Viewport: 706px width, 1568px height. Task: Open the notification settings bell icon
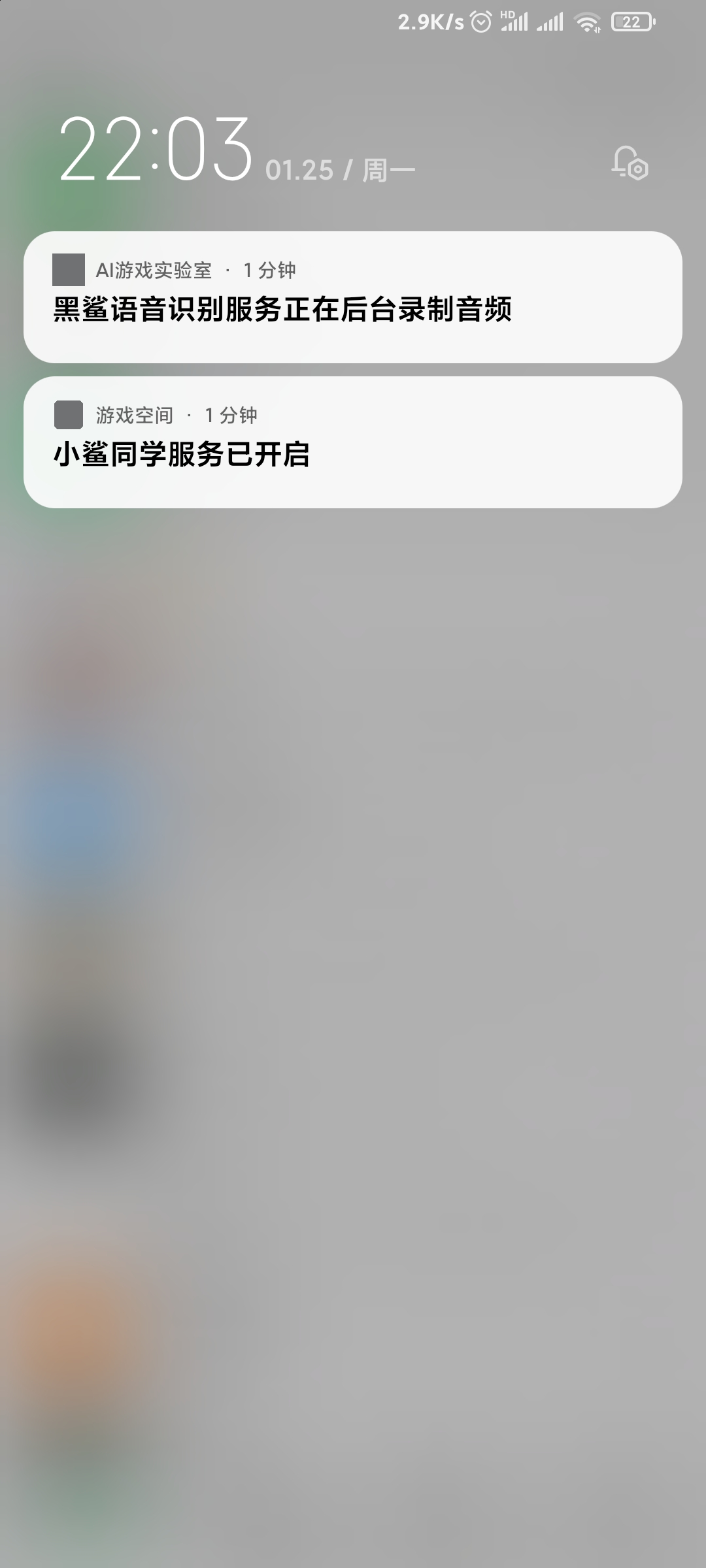coord(630,163)
